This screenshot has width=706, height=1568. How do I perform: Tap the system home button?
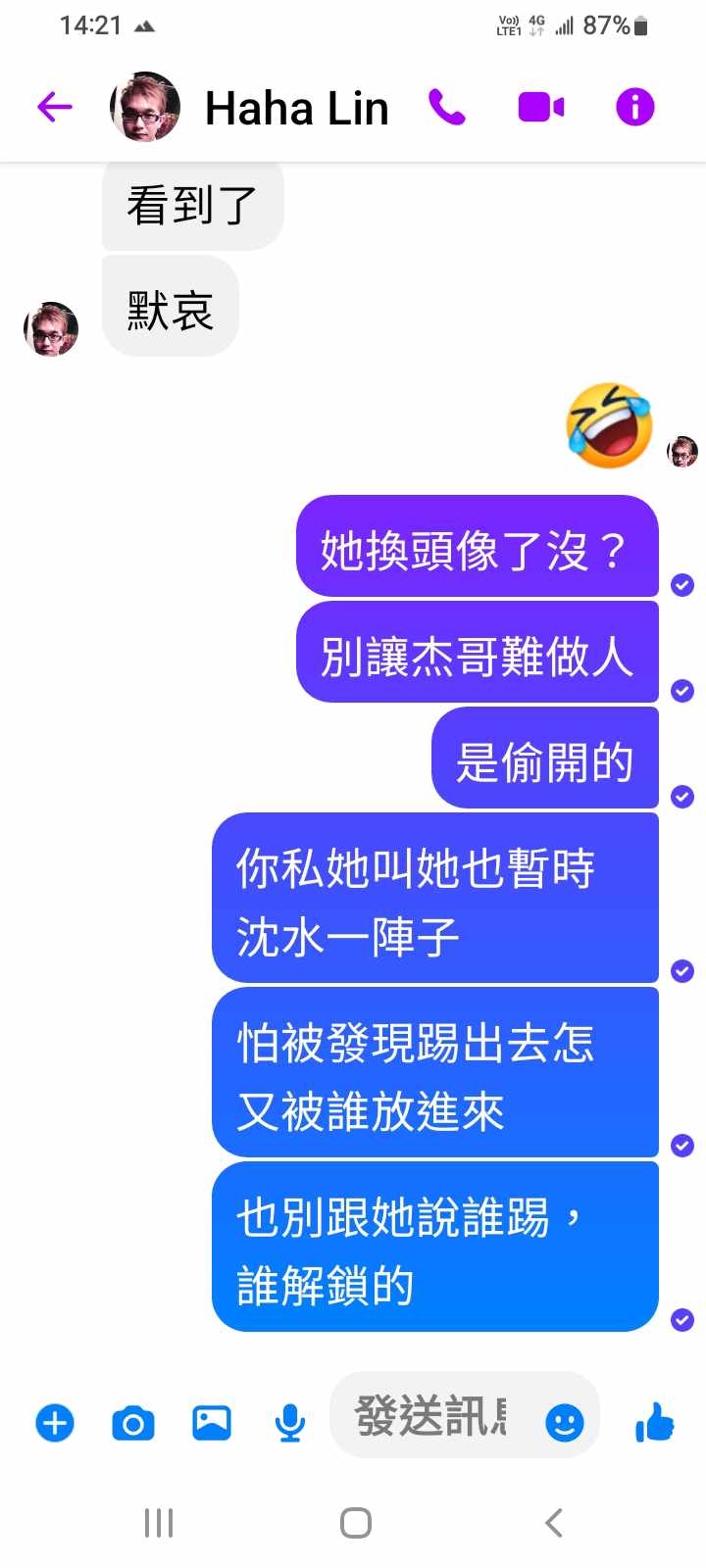(x=355, y=1523)
